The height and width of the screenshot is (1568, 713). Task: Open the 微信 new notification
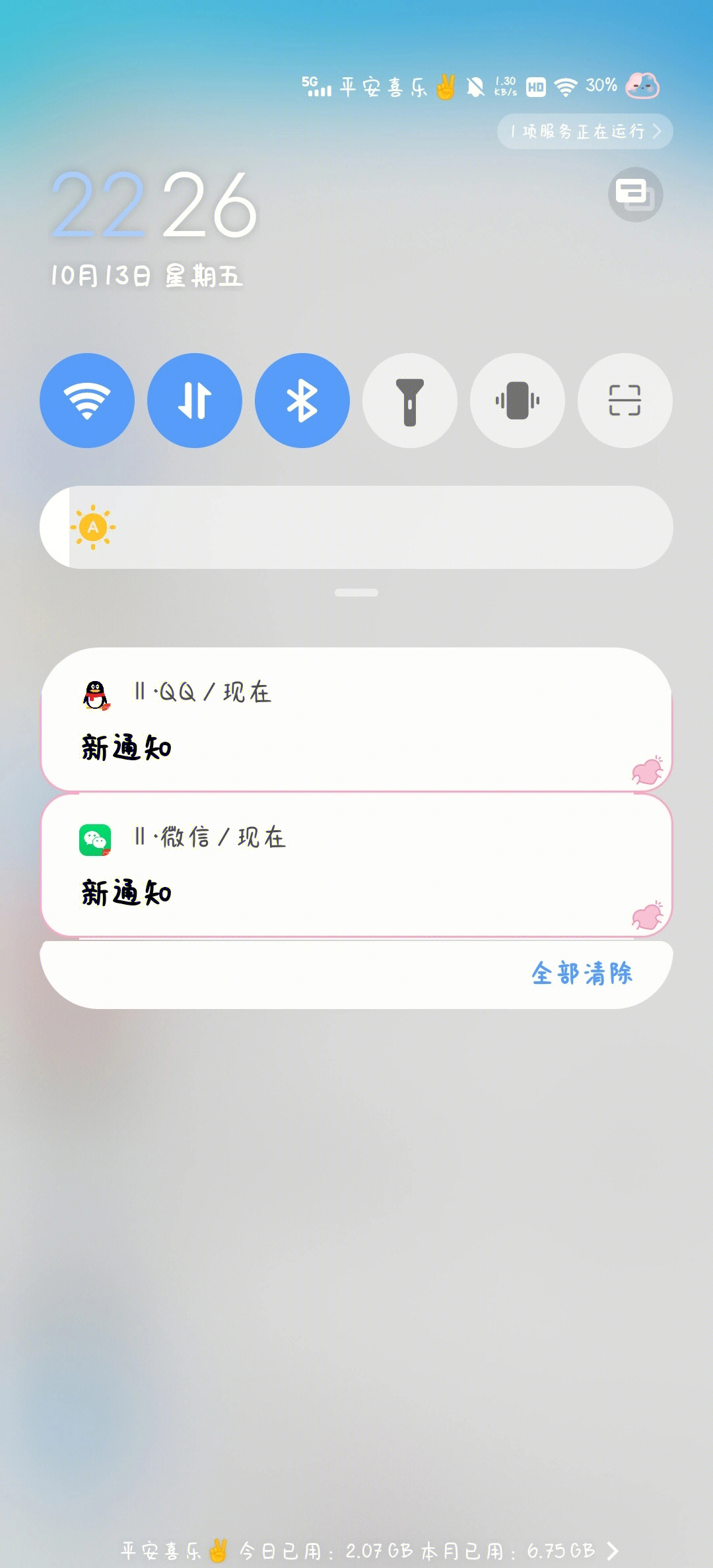[x=356, y=865]
